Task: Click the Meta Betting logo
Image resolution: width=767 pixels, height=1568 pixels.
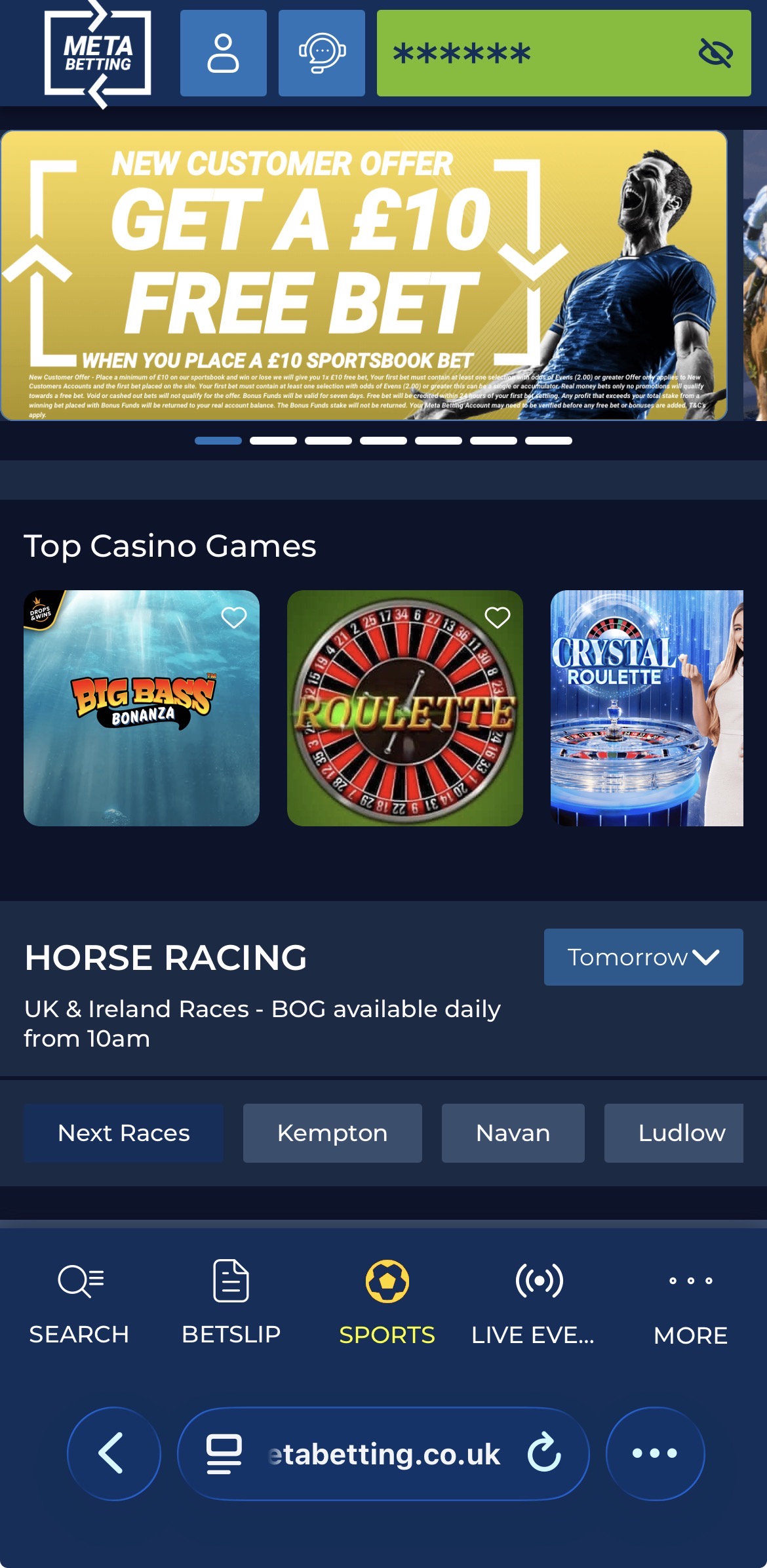Action: click(x=98, y=52)
